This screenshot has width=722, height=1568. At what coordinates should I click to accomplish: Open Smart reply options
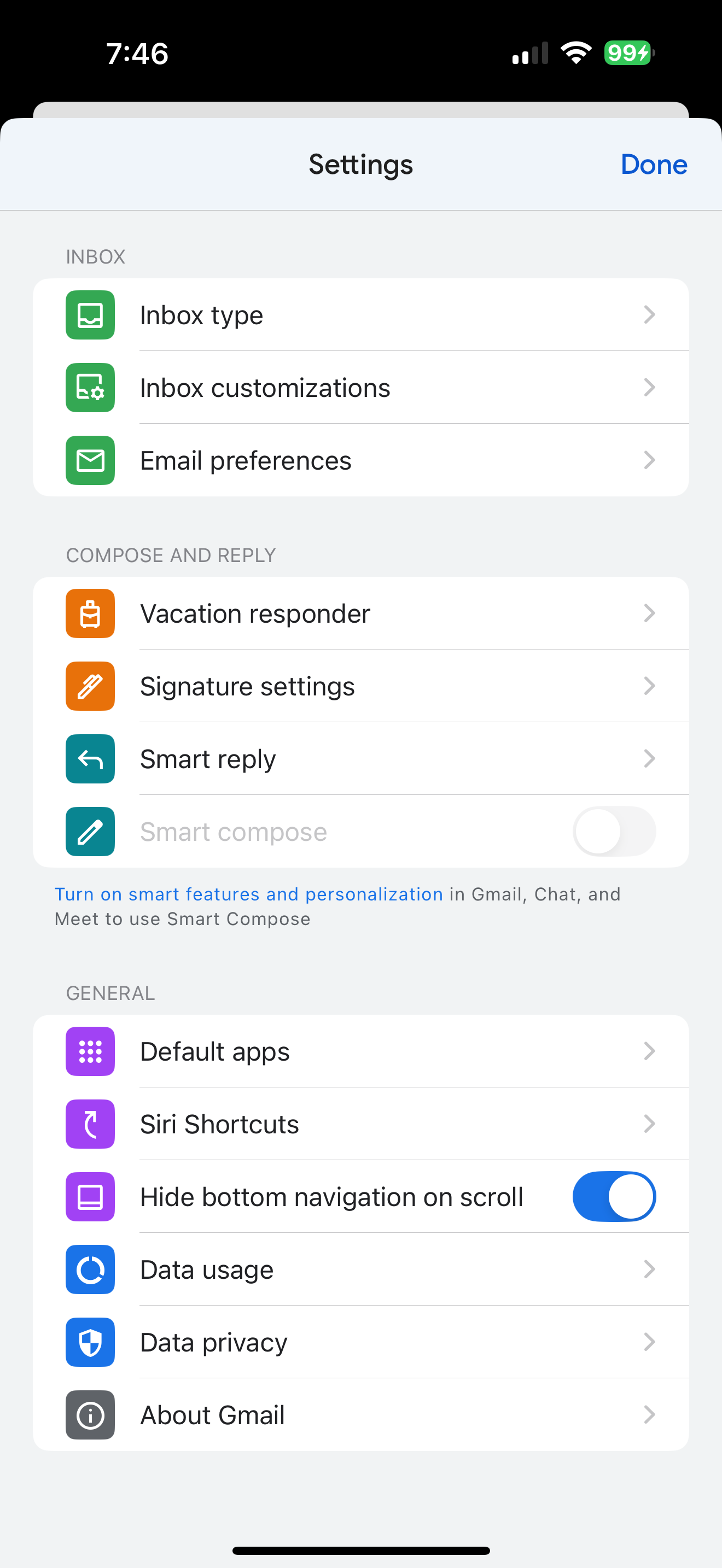click(x=361, y=758)
